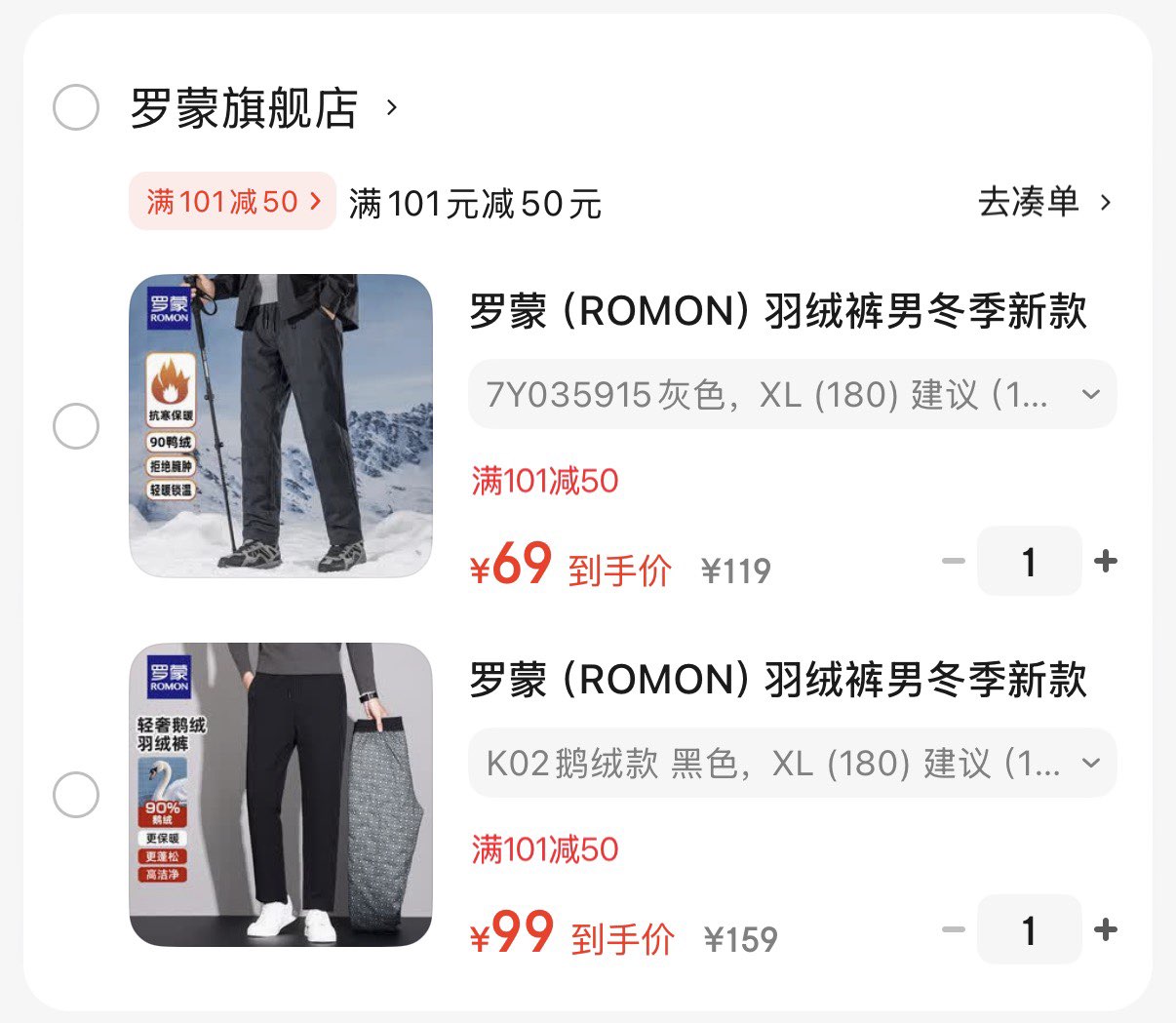The width and height of the screenshot is (1176, 1023).
Task: Open the 罗蒙旗舰店 store page
Action: coord(245,107)
